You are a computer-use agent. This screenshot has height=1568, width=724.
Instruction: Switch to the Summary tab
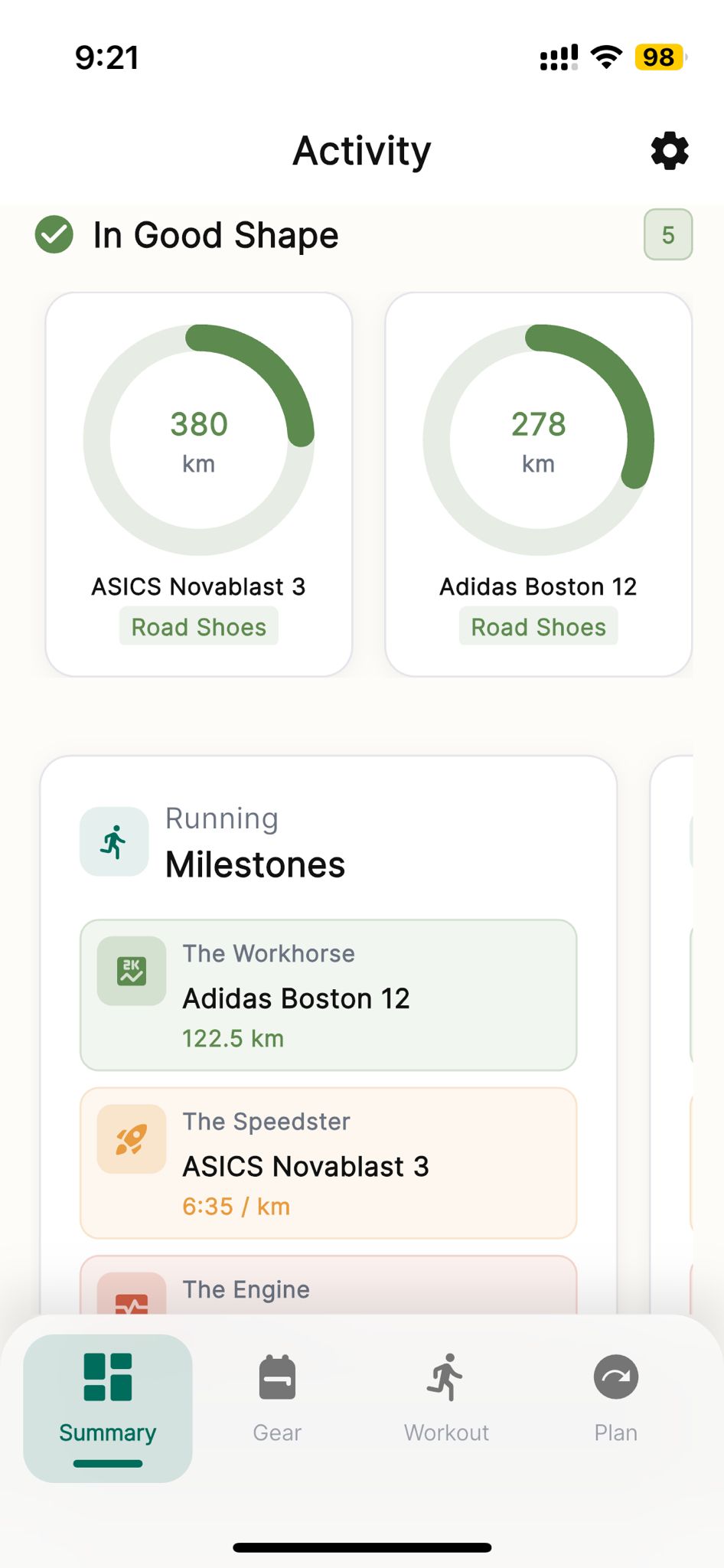tap(107, 1409)
